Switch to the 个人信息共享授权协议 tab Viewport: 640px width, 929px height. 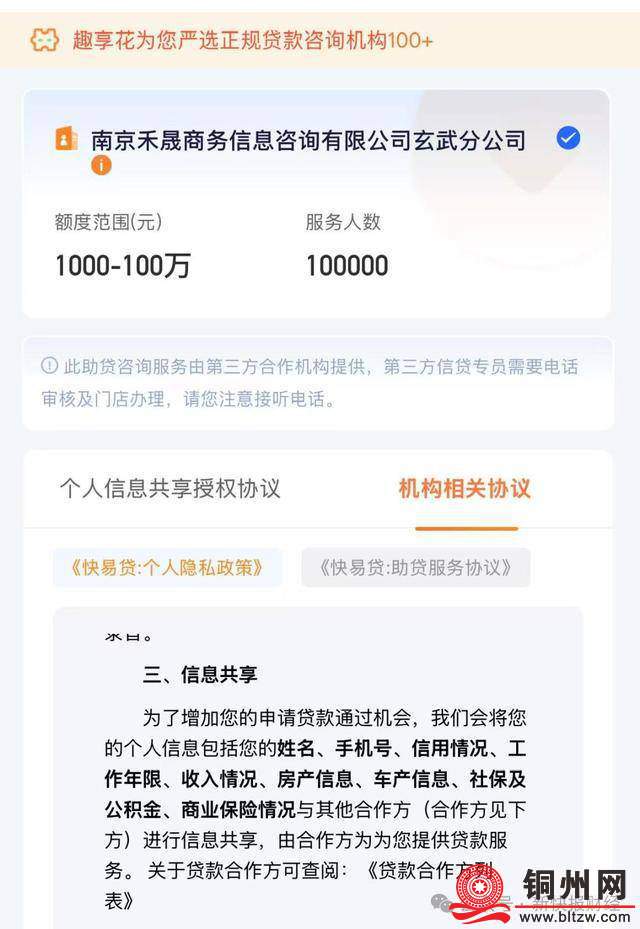[x=170, y=488]
